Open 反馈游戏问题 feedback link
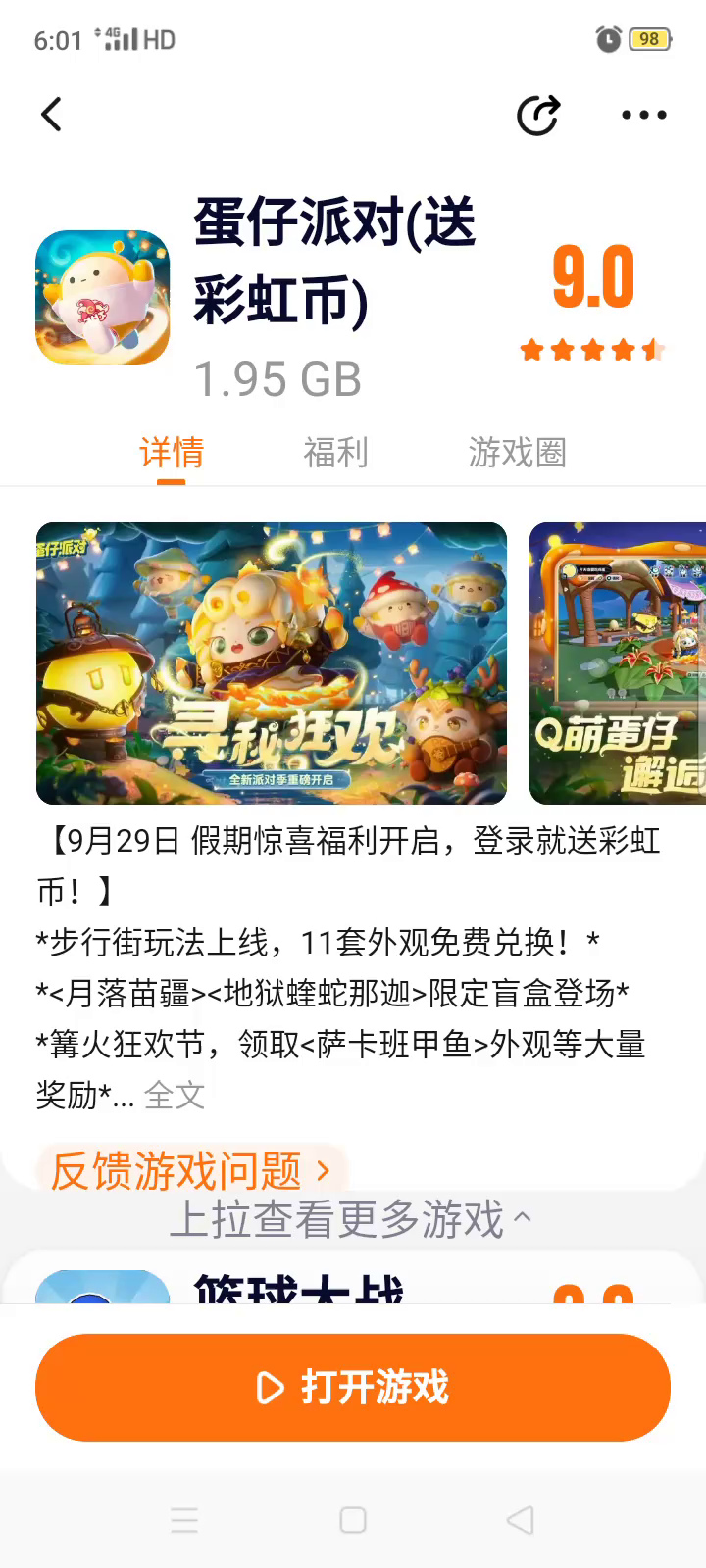 [x=191, y=1170]
